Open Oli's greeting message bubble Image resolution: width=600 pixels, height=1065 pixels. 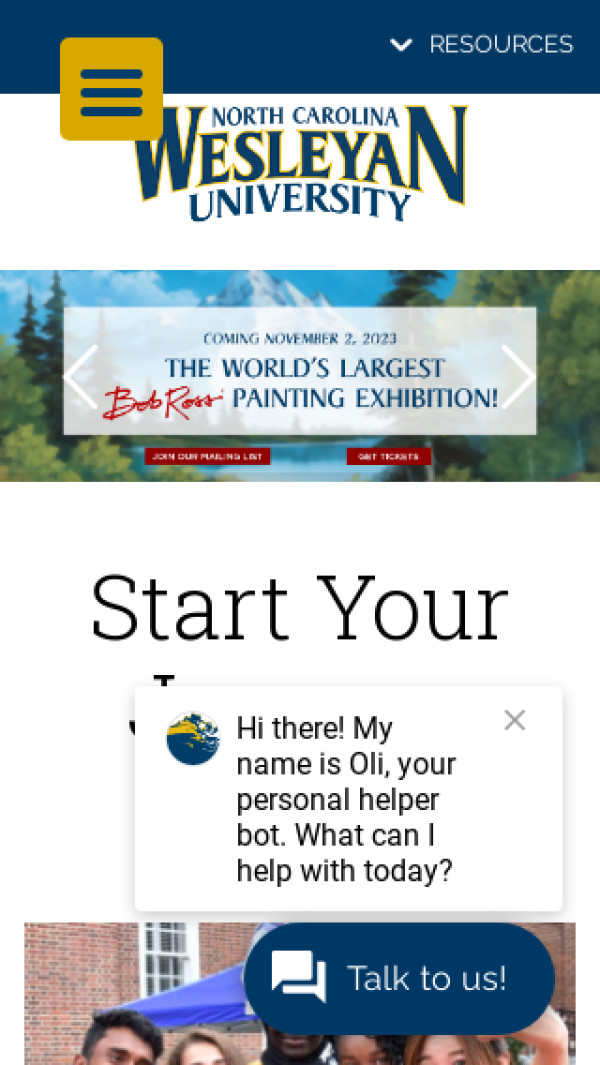coord(344,799)
